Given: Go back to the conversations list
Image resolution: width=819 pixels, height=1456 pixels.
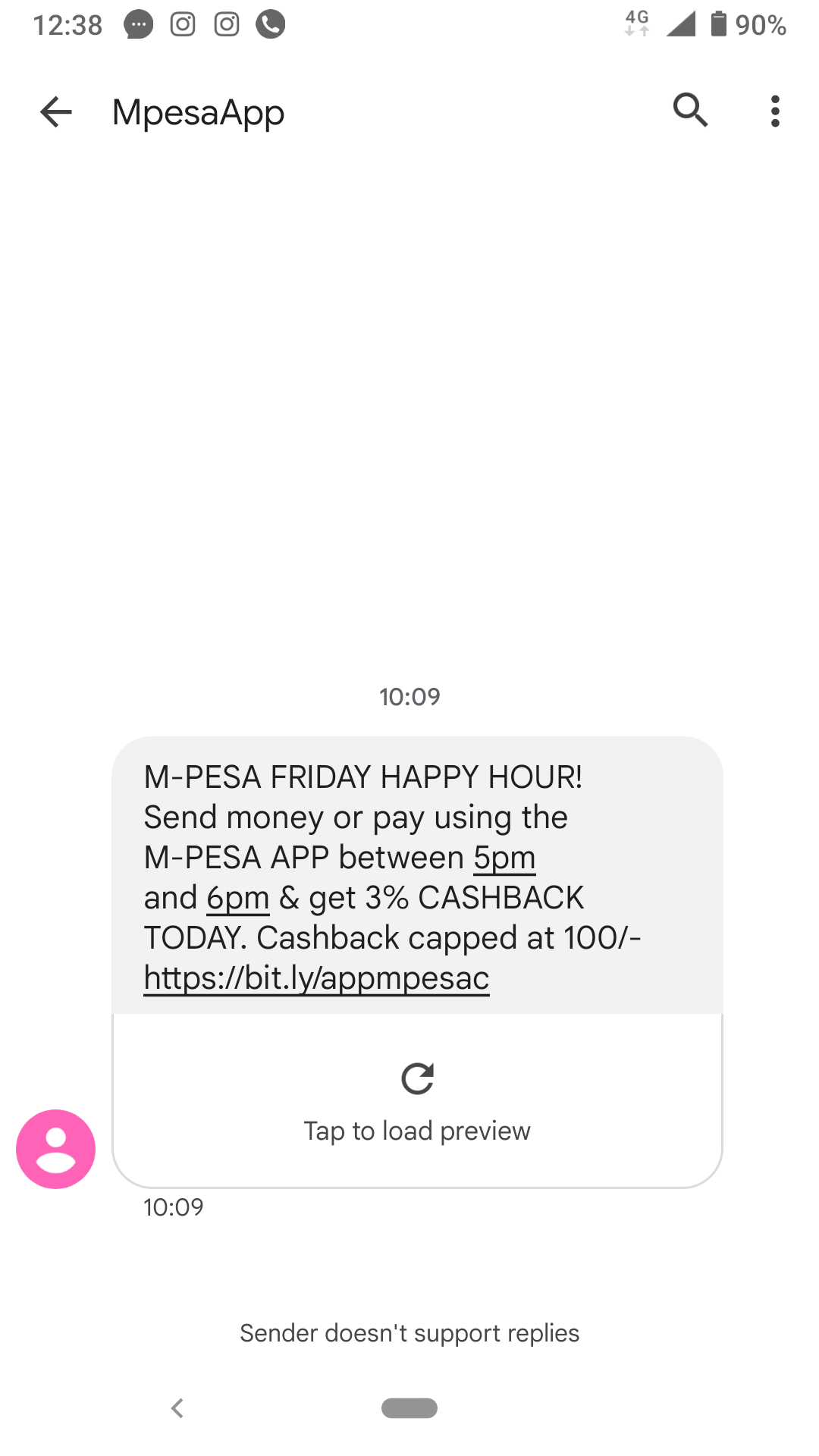Looking at the screenshot, I should point(56,112).
